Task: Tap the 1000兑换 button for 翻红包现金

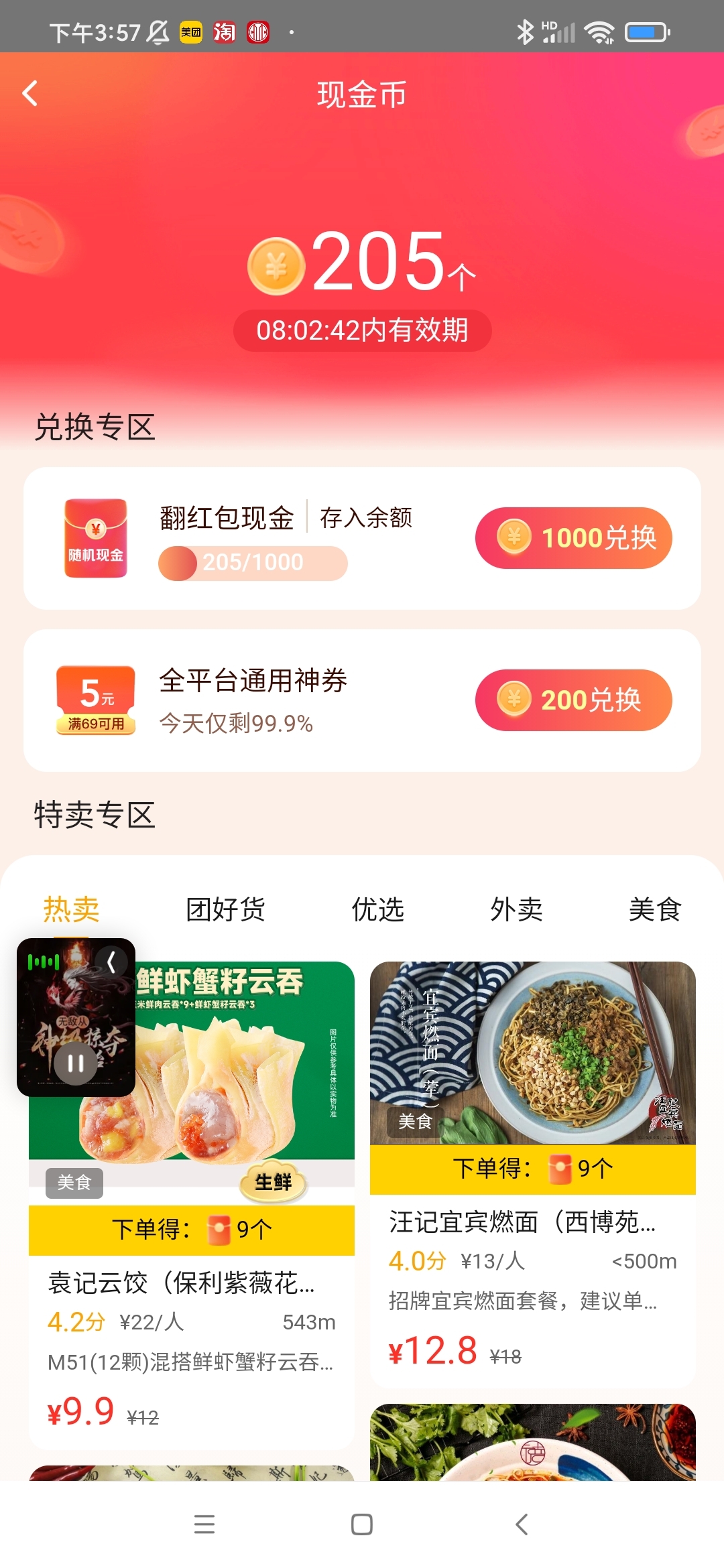Action: [x=573, y=538]
